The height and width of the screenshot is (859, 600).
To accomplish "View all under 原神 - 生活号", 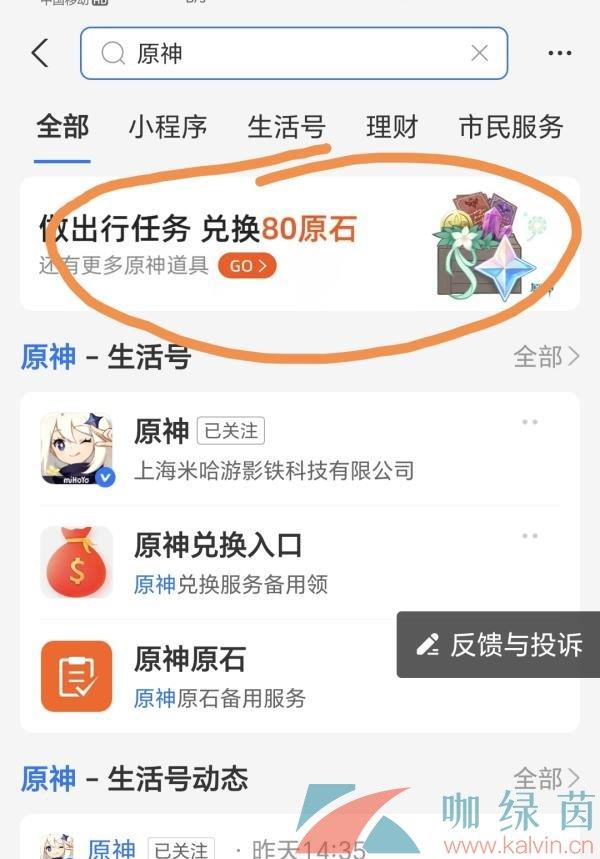I will [546, 356].
